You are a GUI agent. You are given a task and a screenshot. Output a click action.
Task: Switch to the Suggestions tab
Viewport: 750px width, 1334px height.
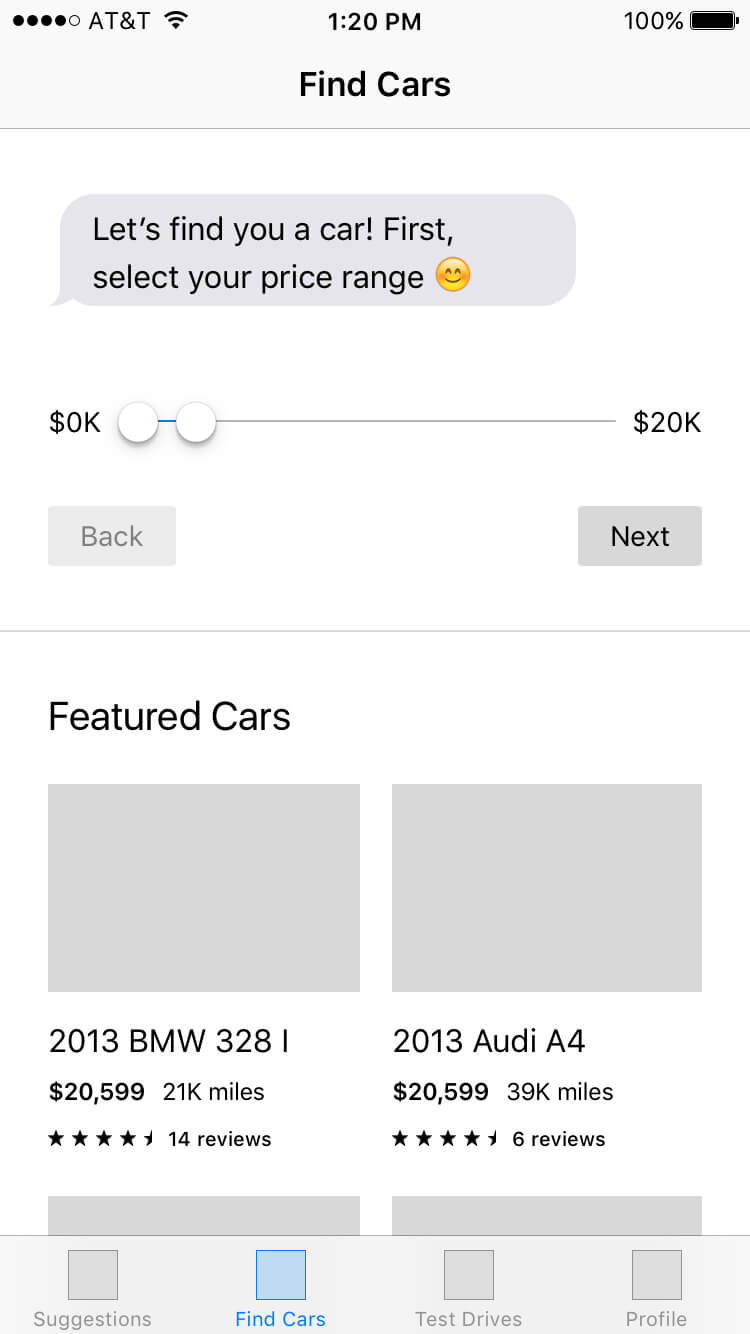point(93,1289)
